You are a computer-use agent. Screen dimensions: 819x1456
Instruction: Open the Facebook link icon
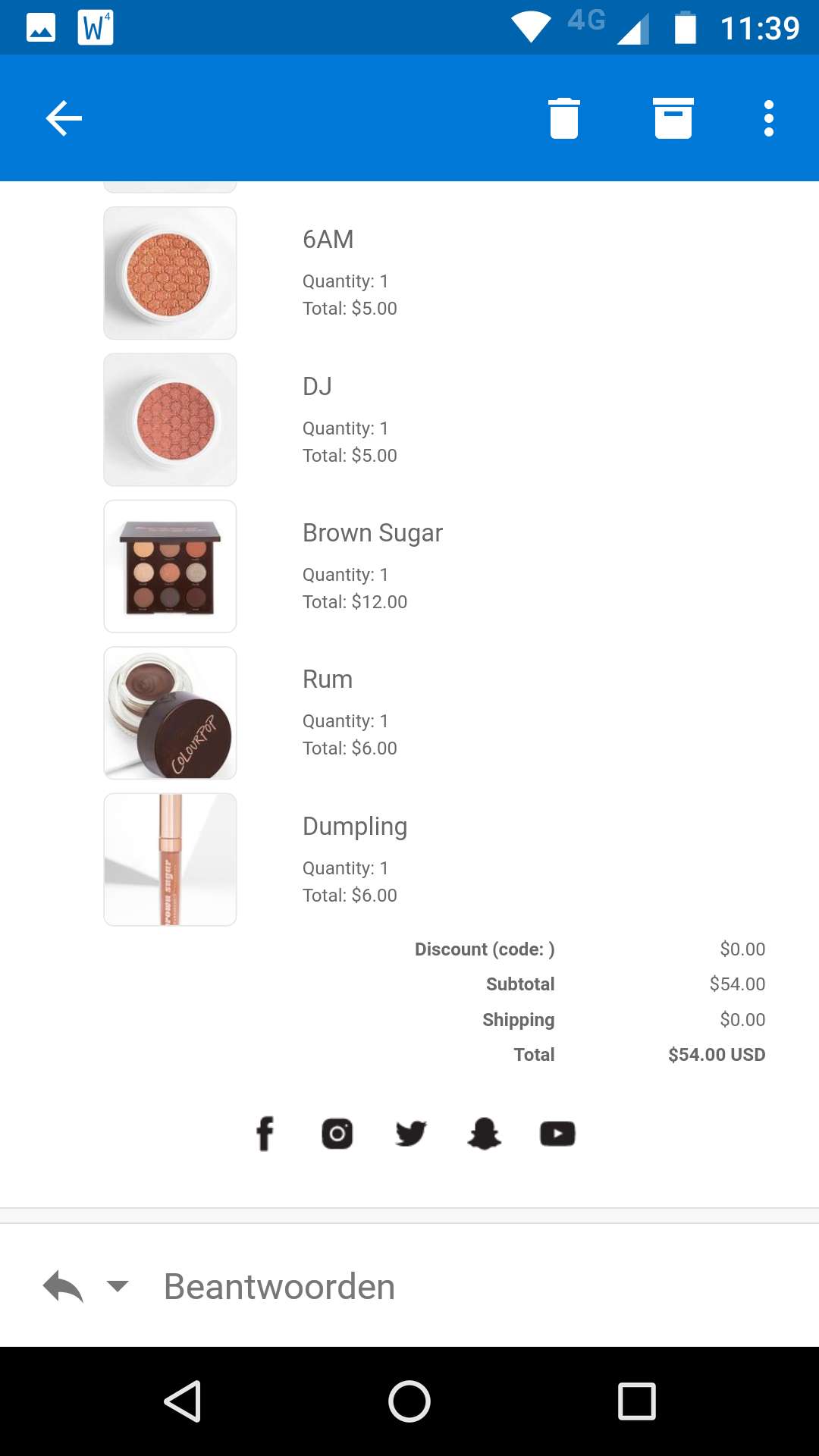[x=265, y=1134]
